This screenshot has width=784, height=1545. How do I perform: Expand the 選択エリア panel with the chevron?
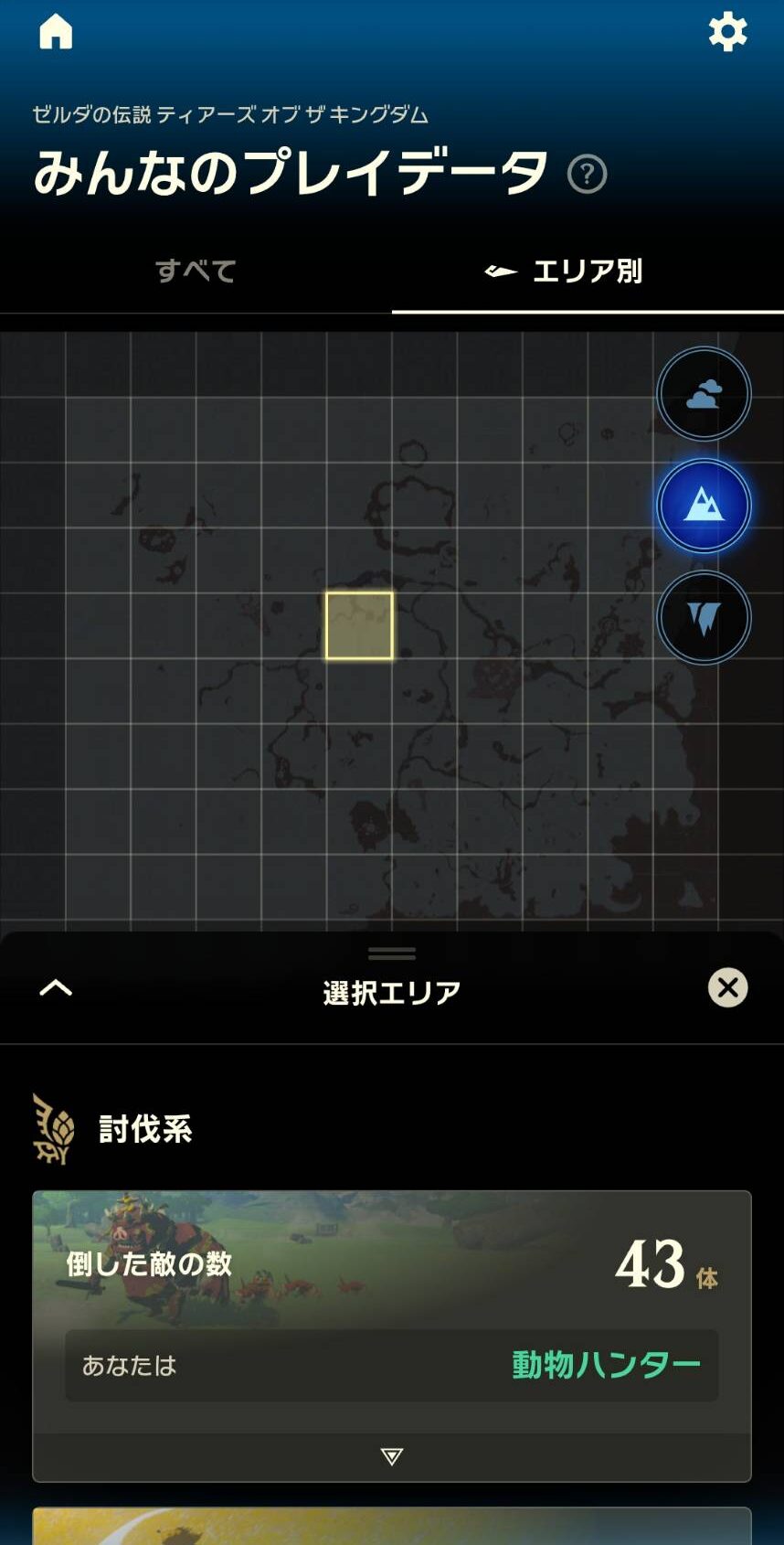pos(56,987)
